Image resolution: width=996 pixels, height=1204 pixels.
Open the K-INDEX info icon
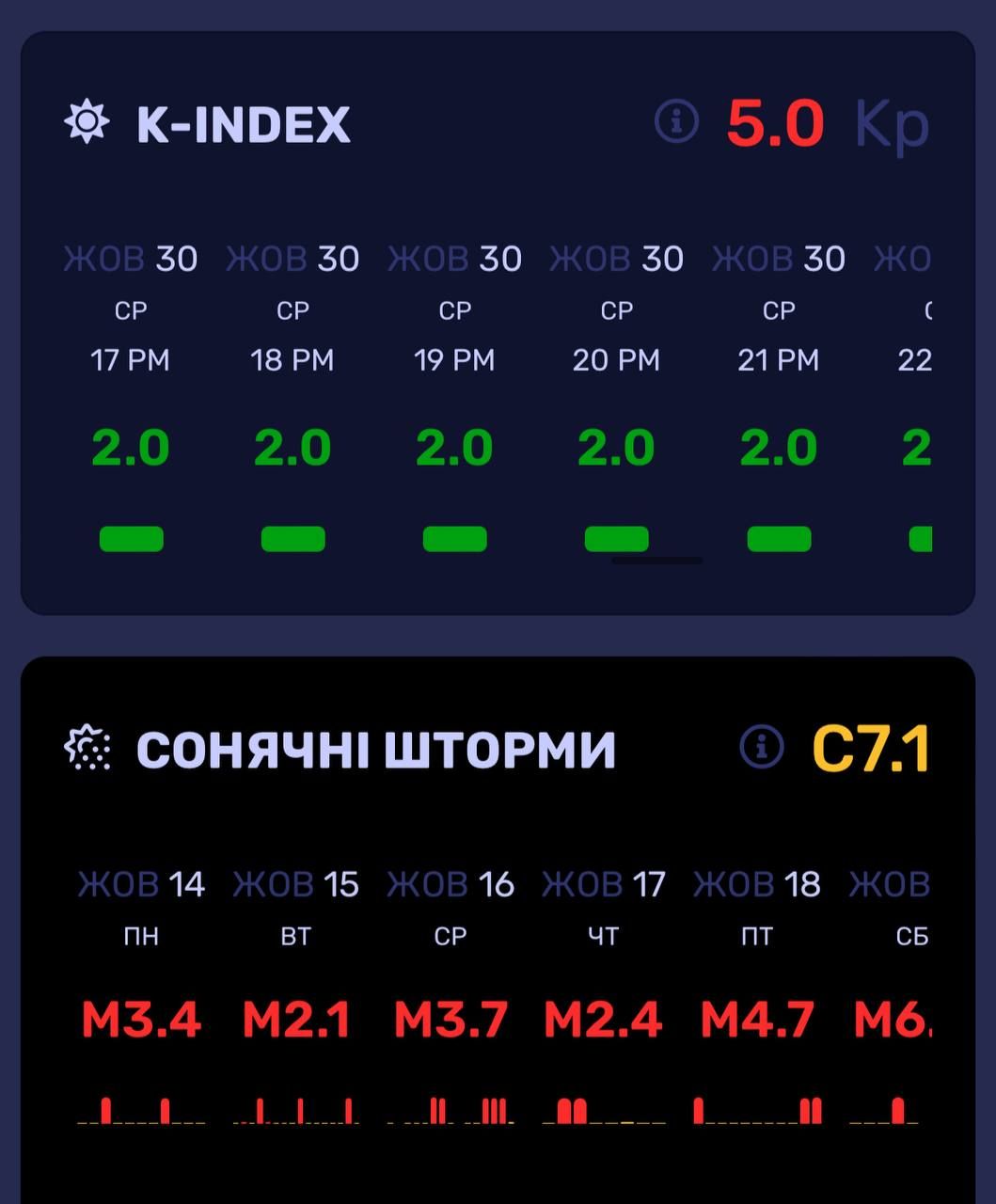(x=676, y=121)
